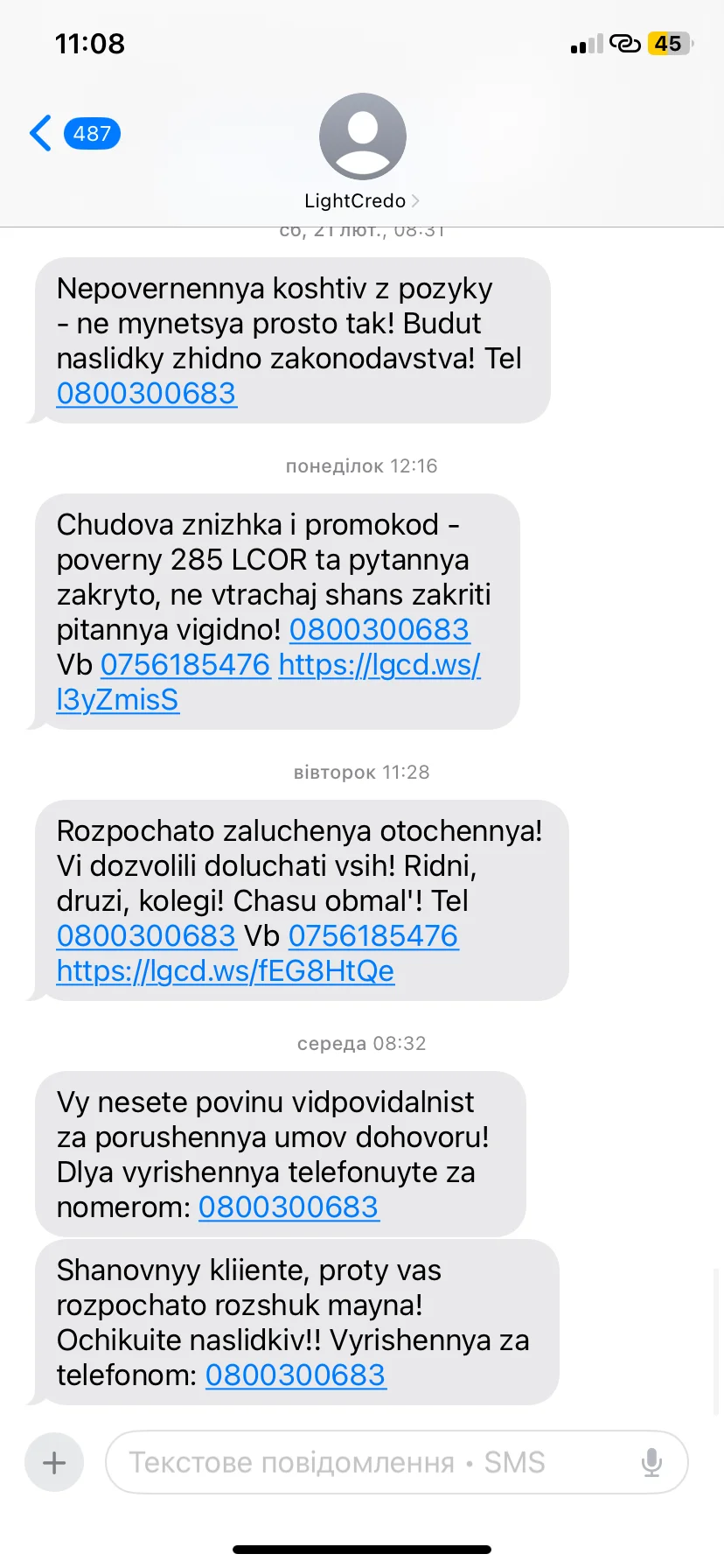Tap number in Vy nesete povinu message

289,1207
